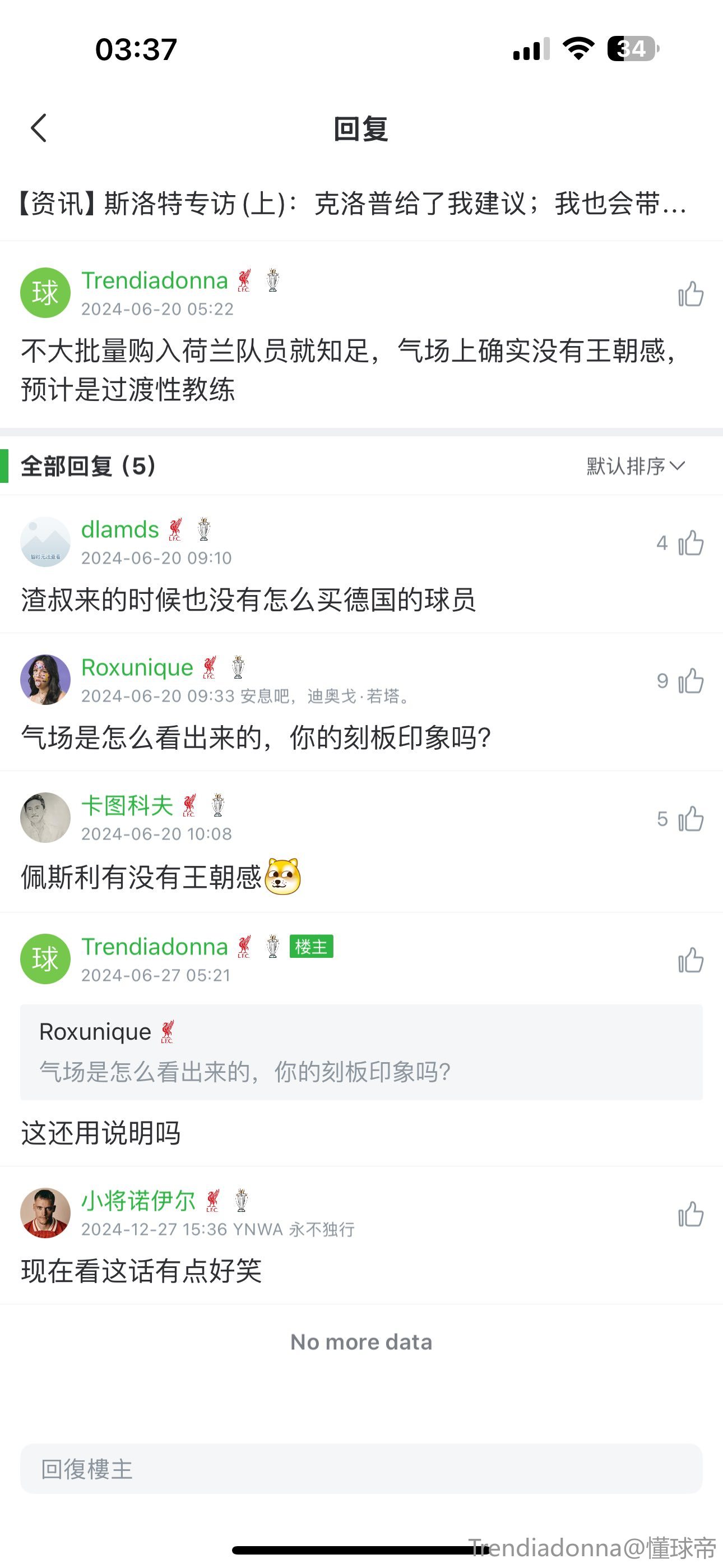Image resolution: width=723 pixels, height=1568 pixels.
Task: Open 卡图科夫's avatar
Action: tap(45, 818)
